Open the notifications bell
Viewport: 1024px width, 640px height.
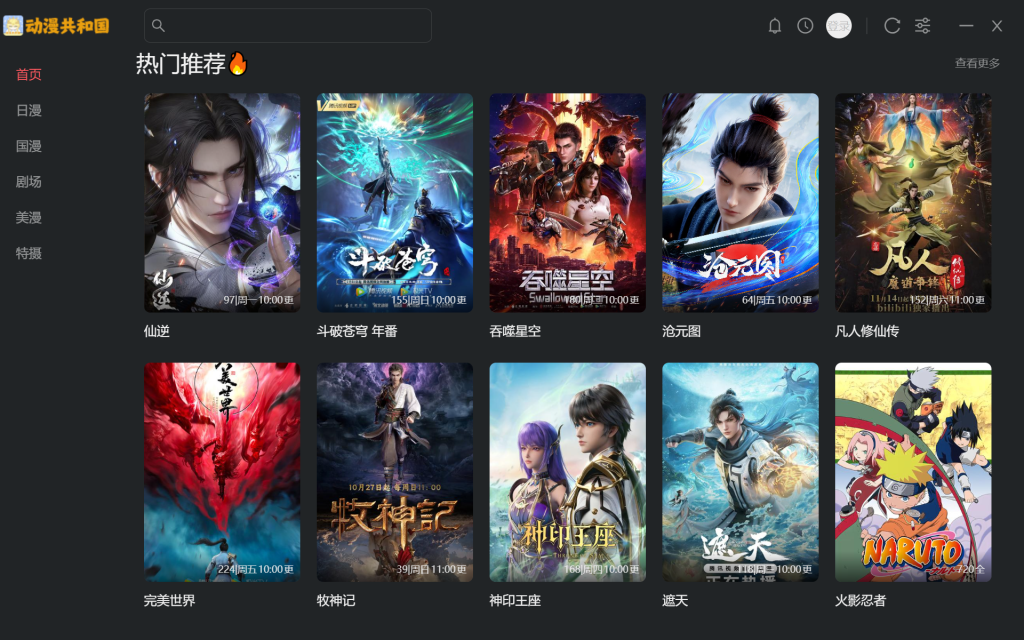[775, 26]
